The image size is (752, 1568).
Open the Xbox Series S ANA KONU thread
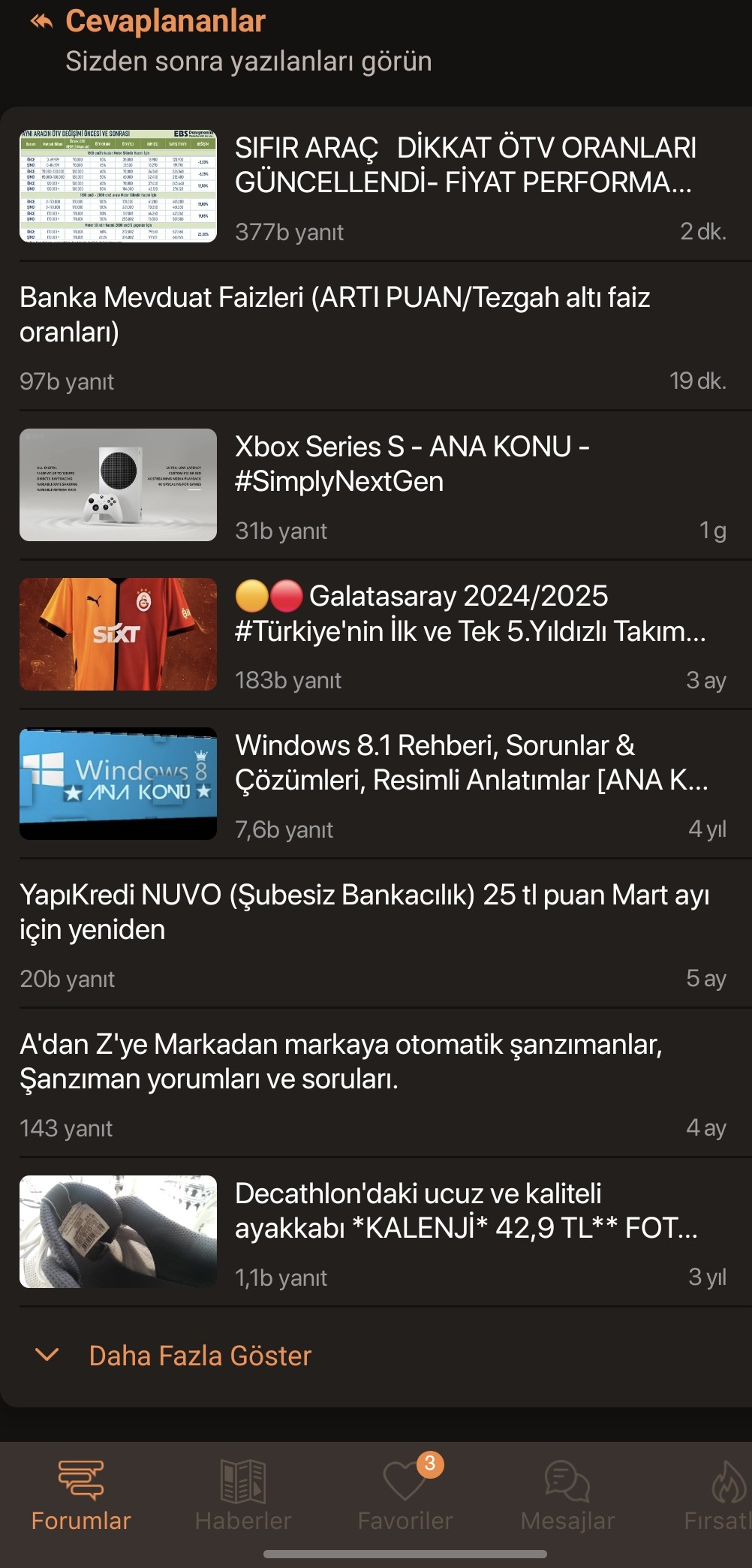click(376, 486)
